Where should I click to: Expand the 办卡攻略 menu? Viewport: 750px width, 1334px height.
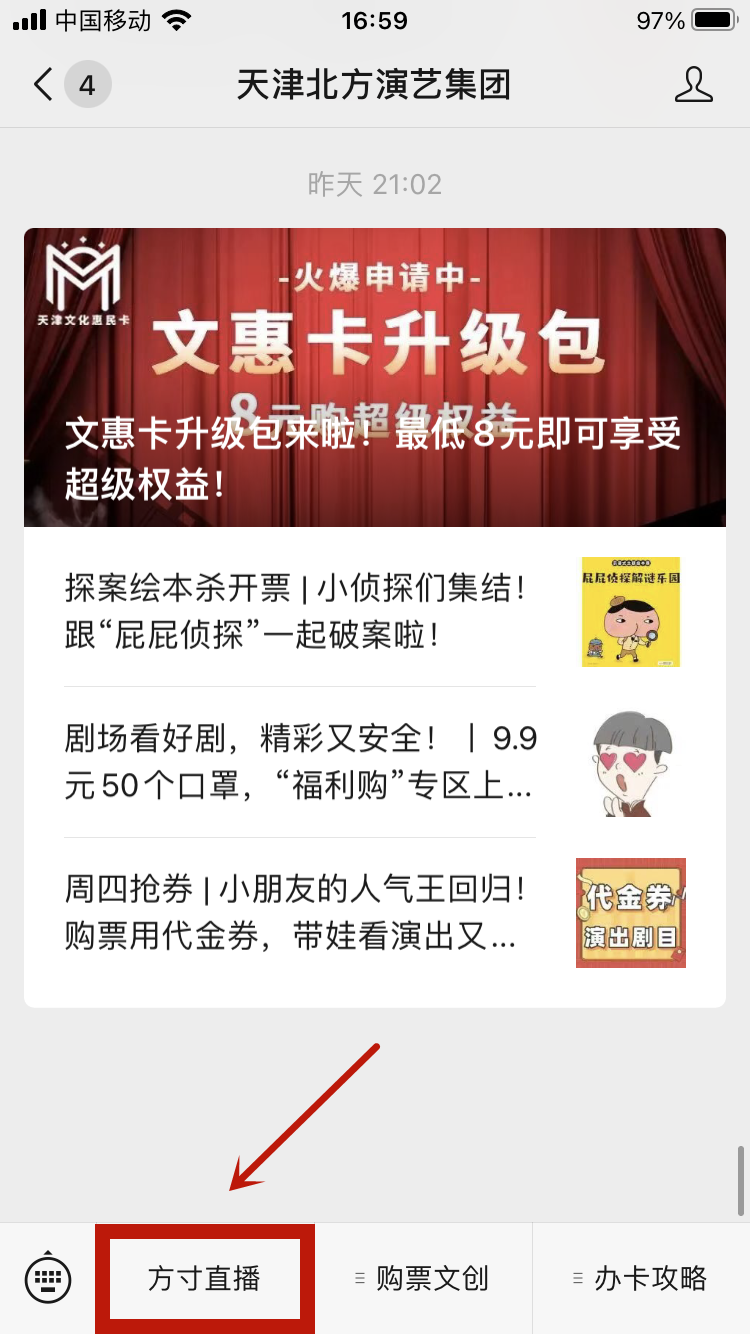pos(641,1278)
